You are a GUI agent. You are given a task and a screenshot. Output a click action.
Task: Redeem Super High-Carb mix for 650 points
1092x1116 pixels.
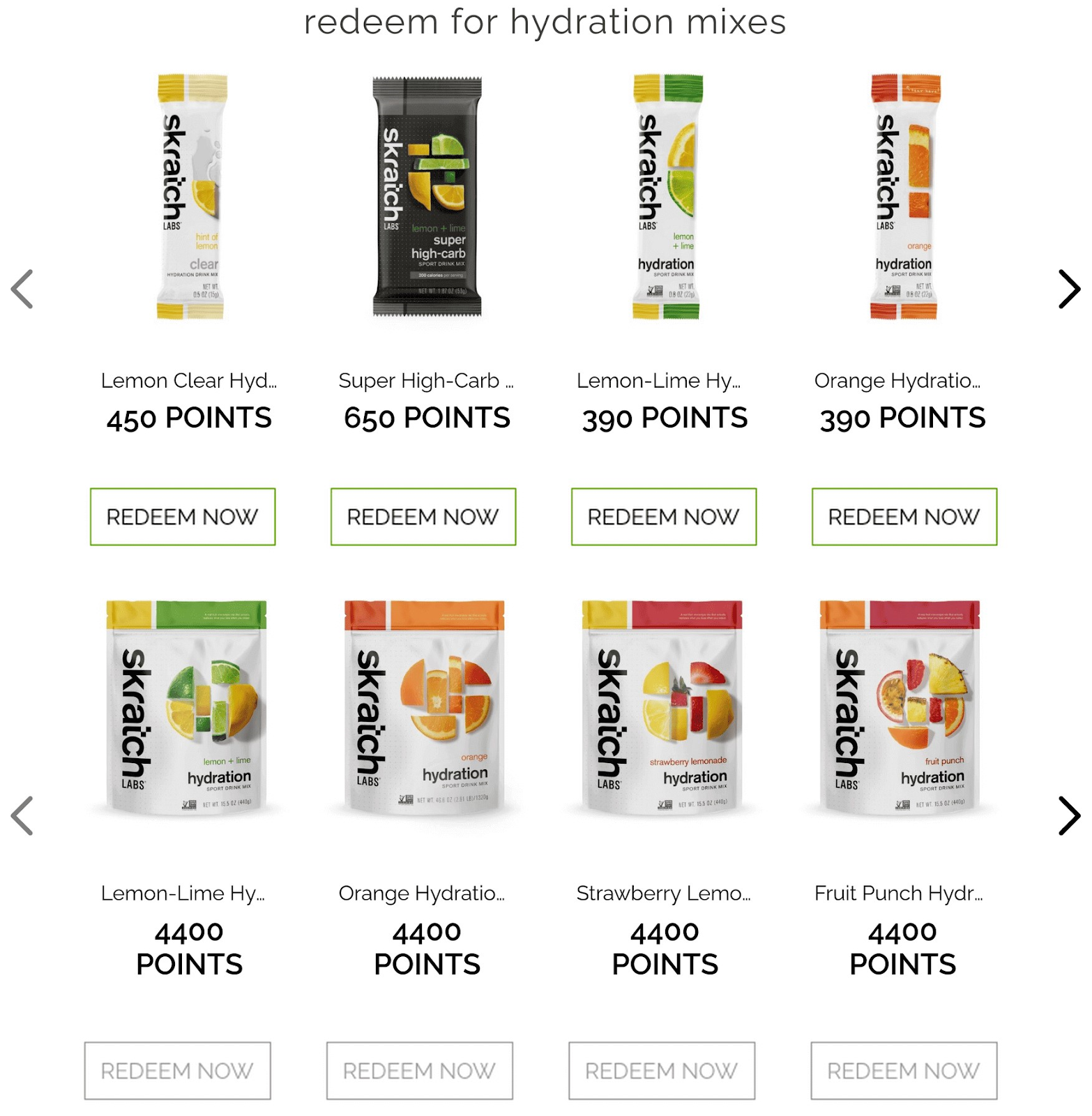click(x=423, y=517)
